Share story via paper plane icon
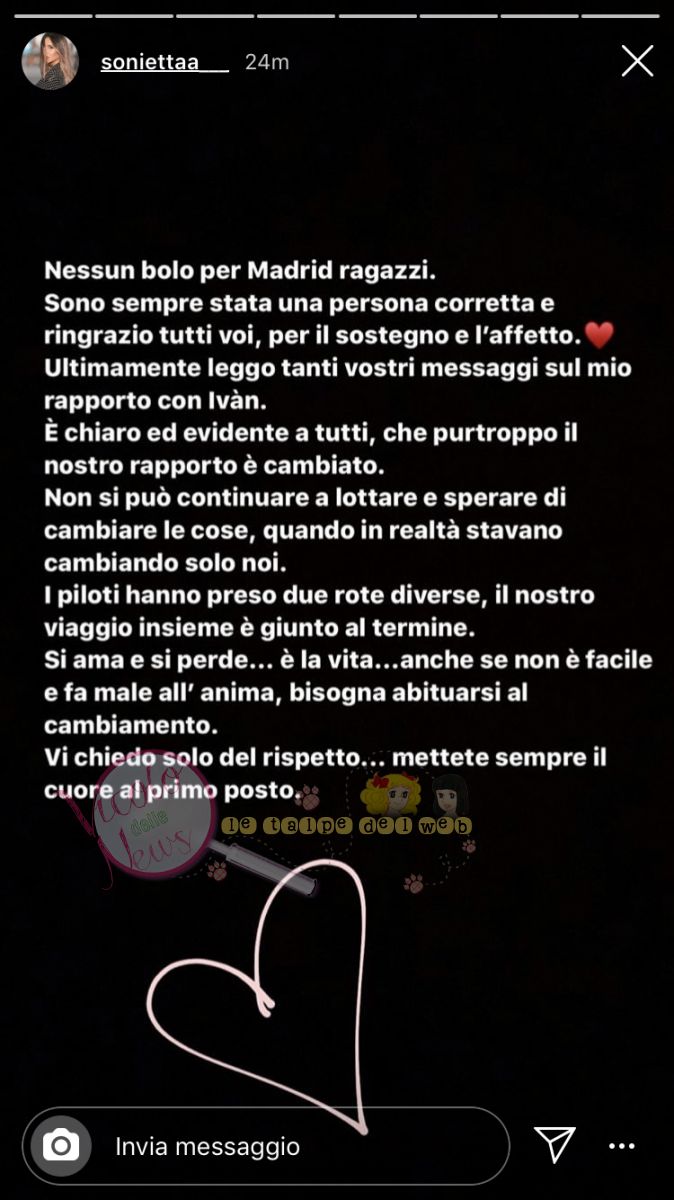This screenshot has width=674, height=1200. click(x=554, y=1144)
